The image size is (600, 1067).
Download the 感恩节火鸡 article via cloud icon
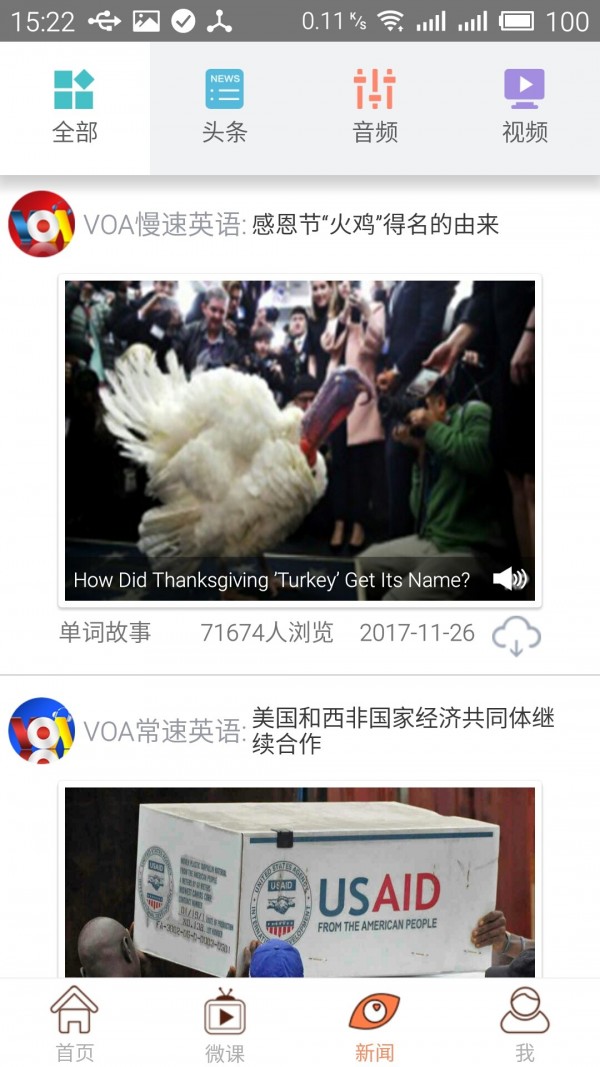point(516,635)
